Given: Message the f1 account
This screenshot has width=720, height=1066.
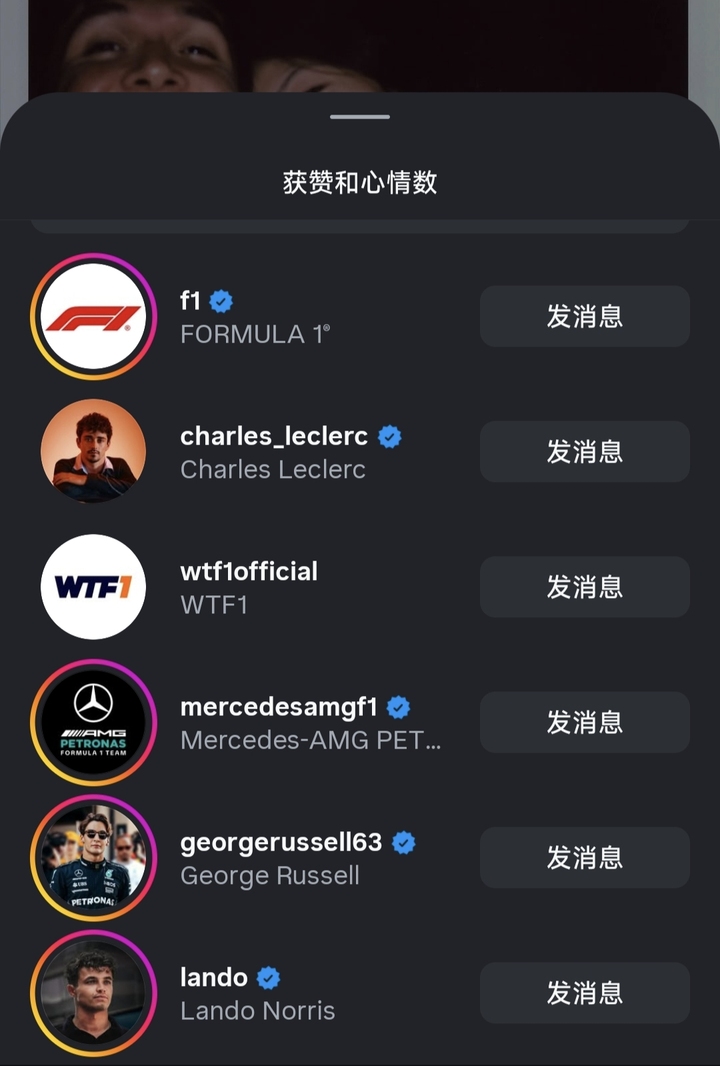Looking at the screenshot, I should [x=584, y=317].
